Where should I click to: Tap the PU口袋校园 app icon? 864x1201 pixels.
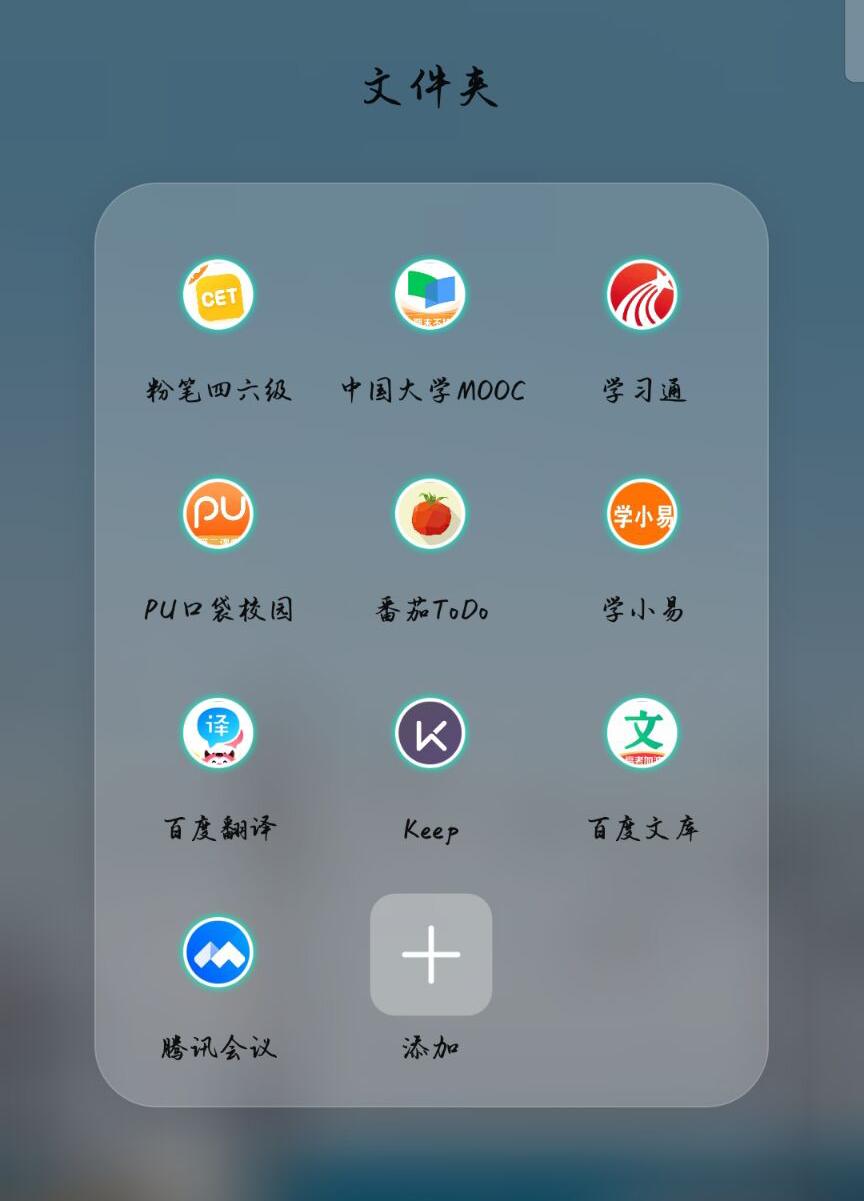pyautogui.click(x=219, y=513)
